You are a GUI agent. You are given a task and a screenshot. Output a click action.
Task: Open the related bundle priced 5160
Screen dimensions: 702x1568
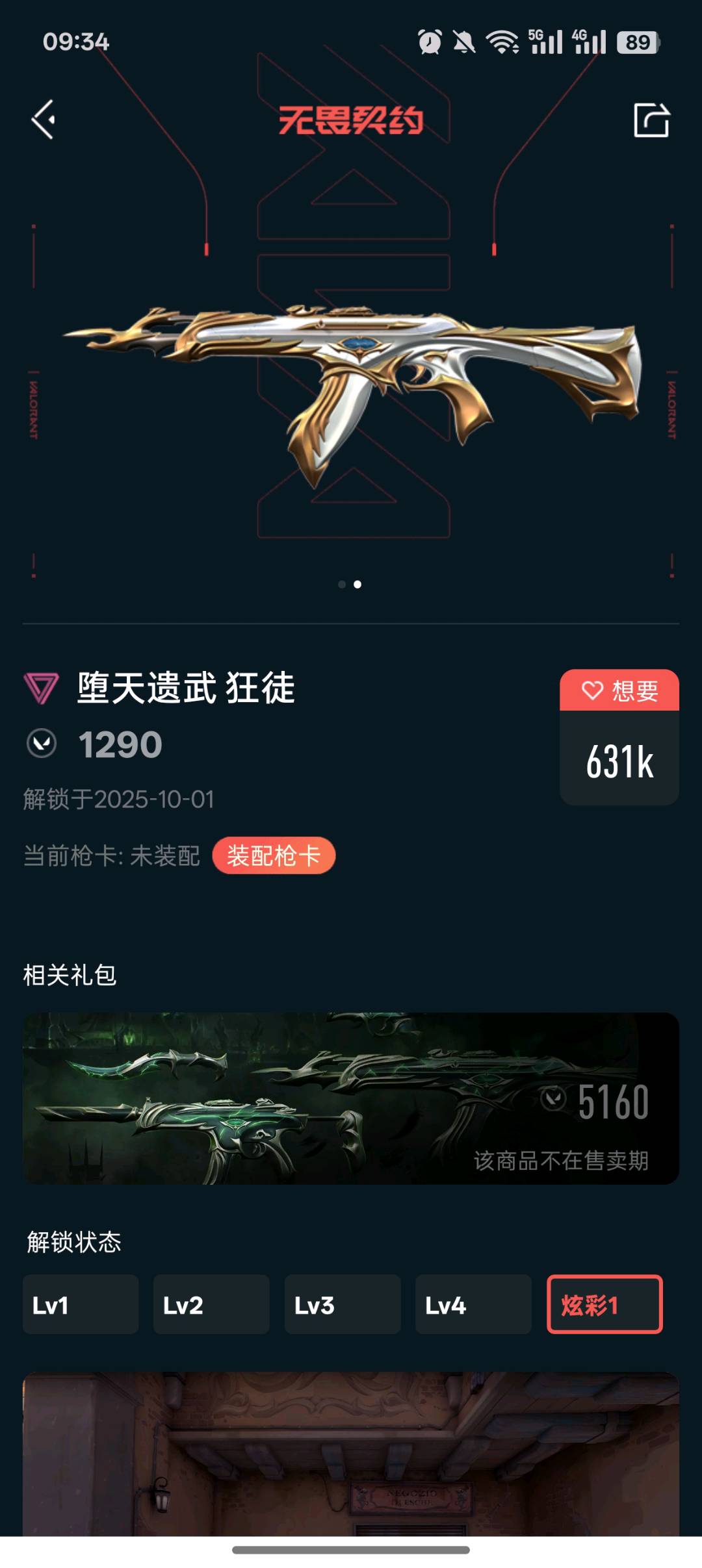pos(351,1098)
